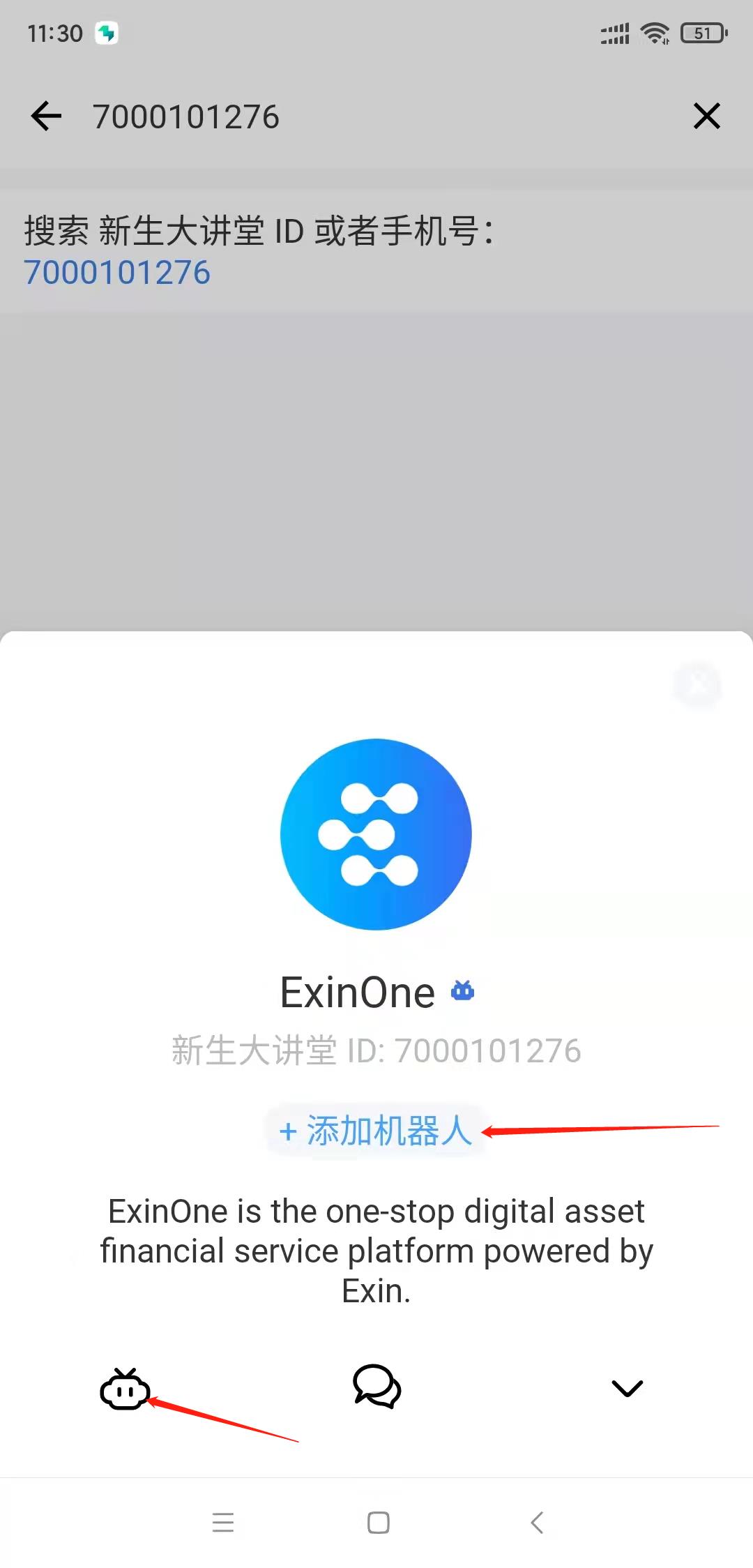
Task: View the ExinOne avatar image
Action: (376, 834)
